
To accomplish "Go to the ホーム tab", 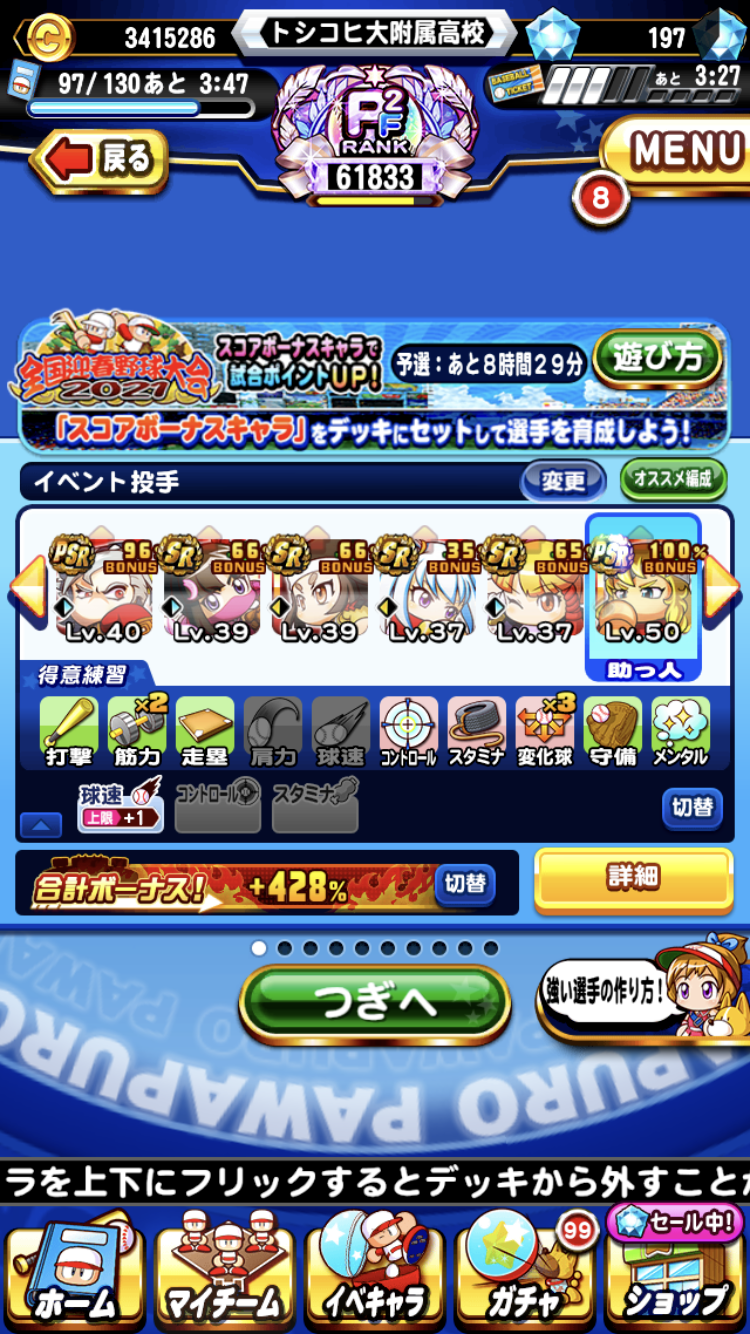I will tap(75, 1271).
